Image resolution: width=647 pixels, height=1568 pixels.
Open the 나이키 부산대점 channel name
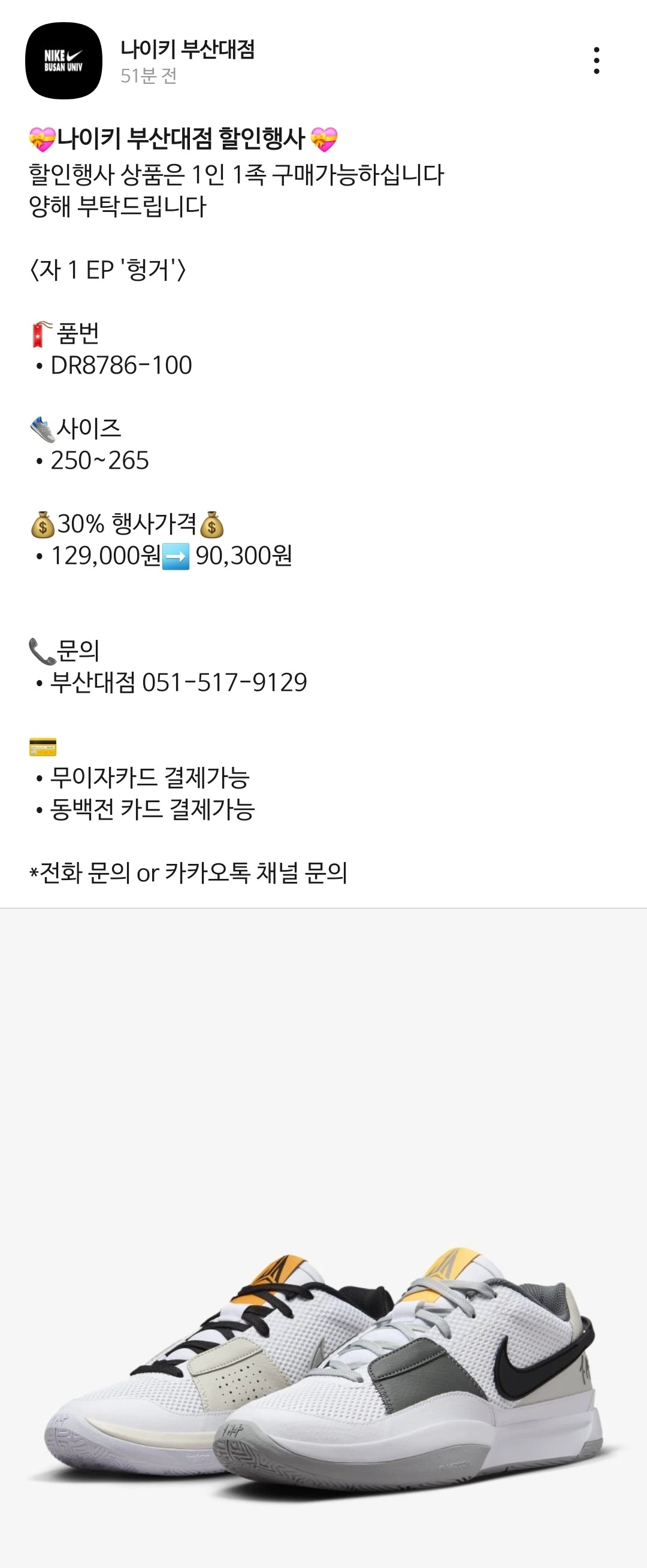tap(187, 48)
